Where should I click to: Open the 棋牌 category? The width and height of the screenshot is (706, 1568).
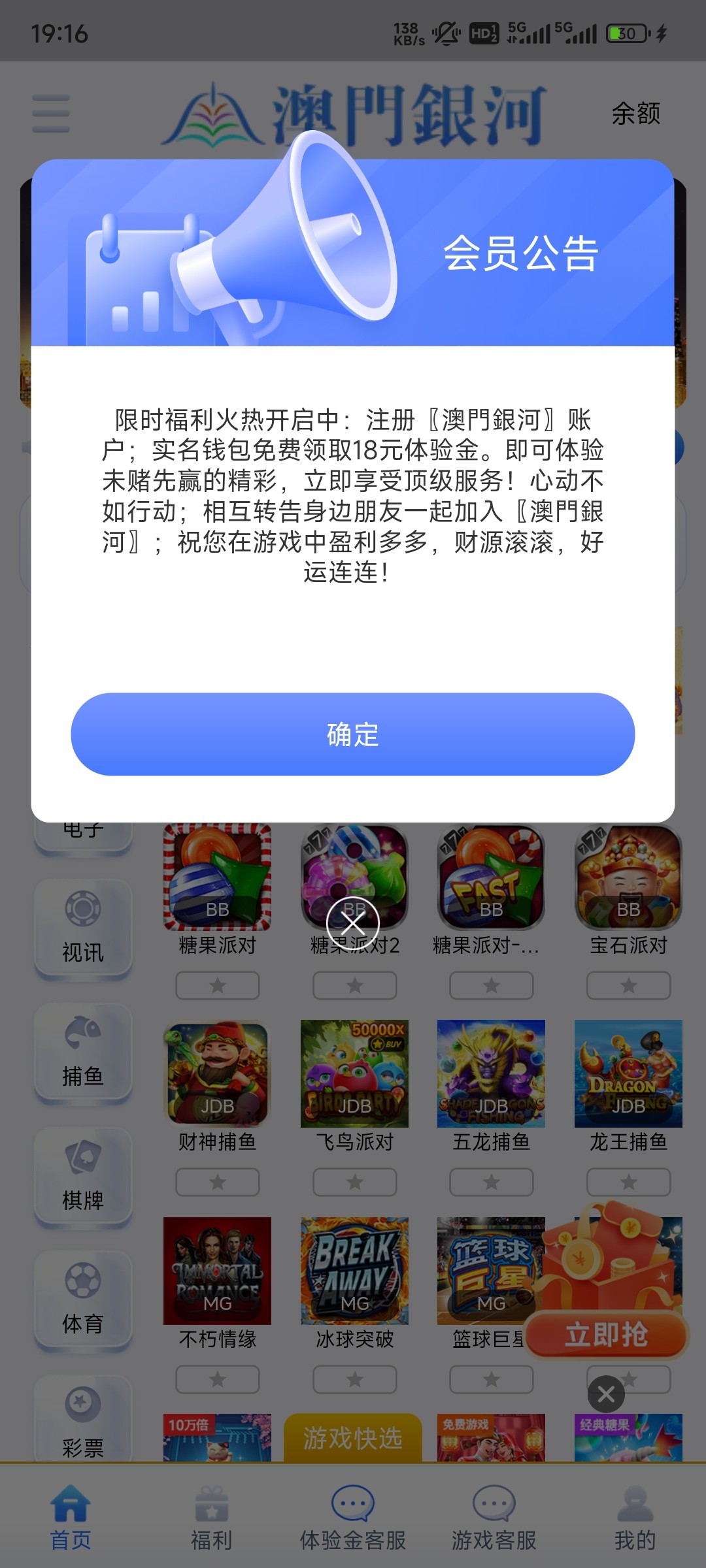coord(83,1176)
